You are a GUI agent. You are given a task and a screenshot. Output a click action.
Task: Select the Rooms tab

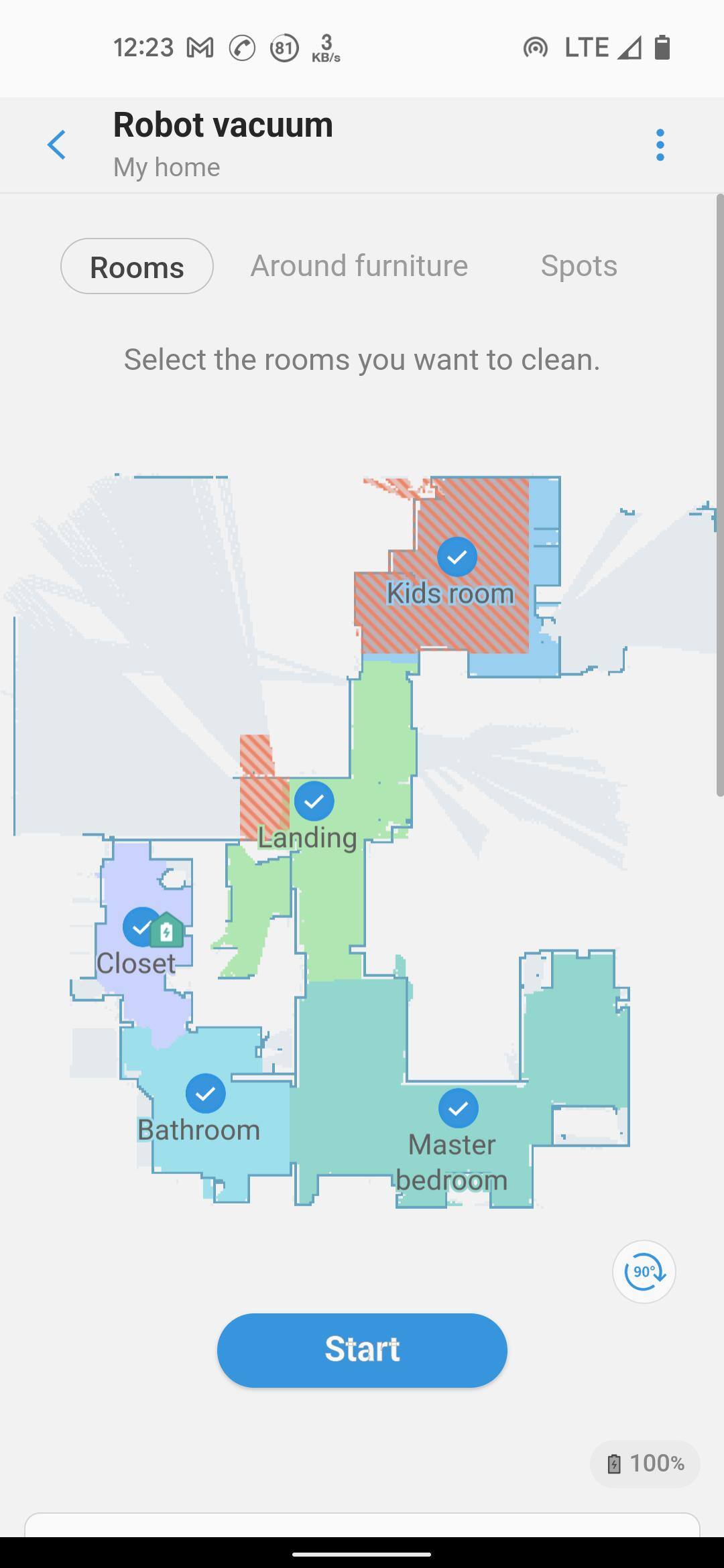click(x=137, y=267)
